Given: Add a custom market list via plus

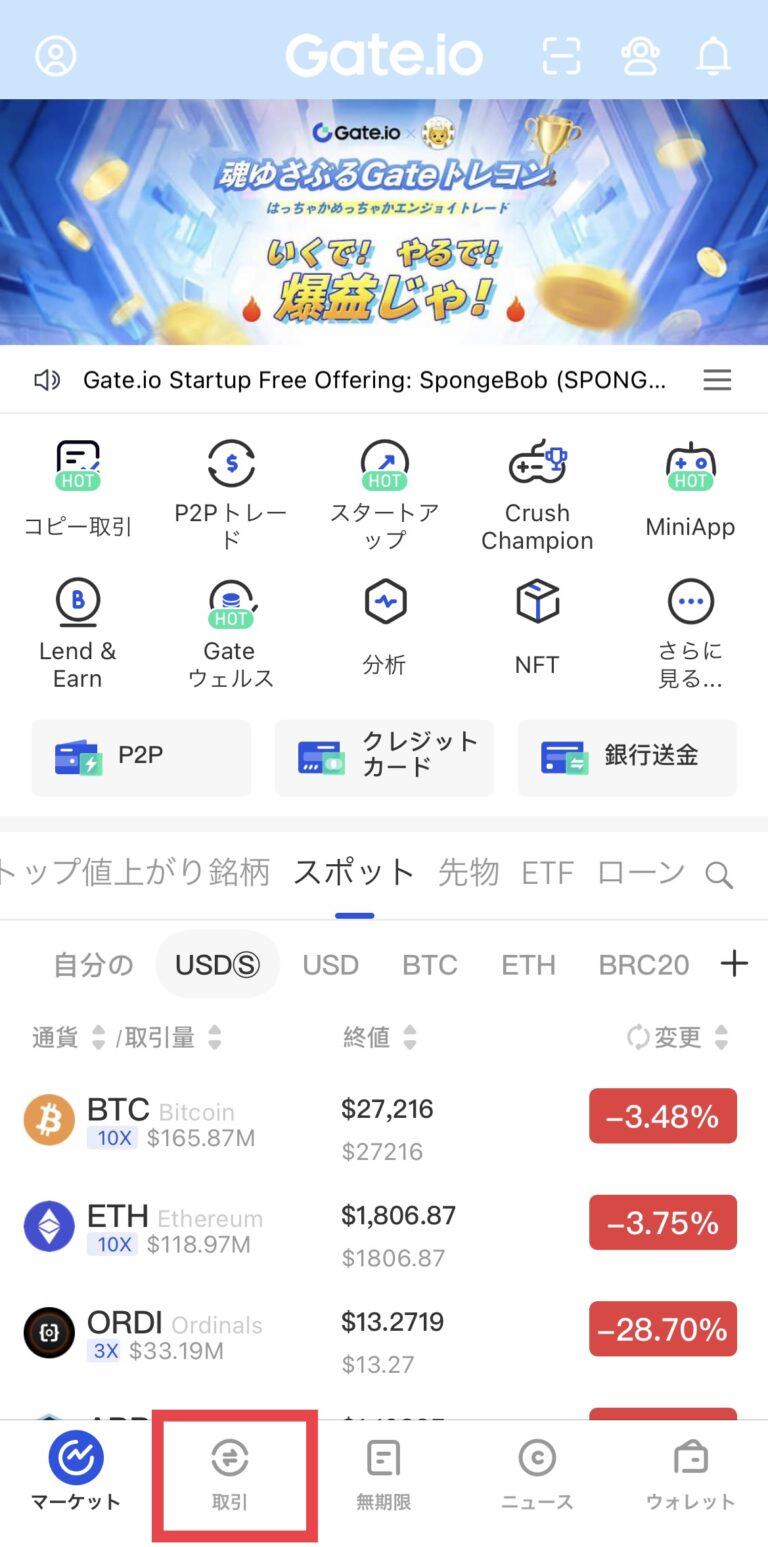Looking at the screenshot, I should click(733, 963).
